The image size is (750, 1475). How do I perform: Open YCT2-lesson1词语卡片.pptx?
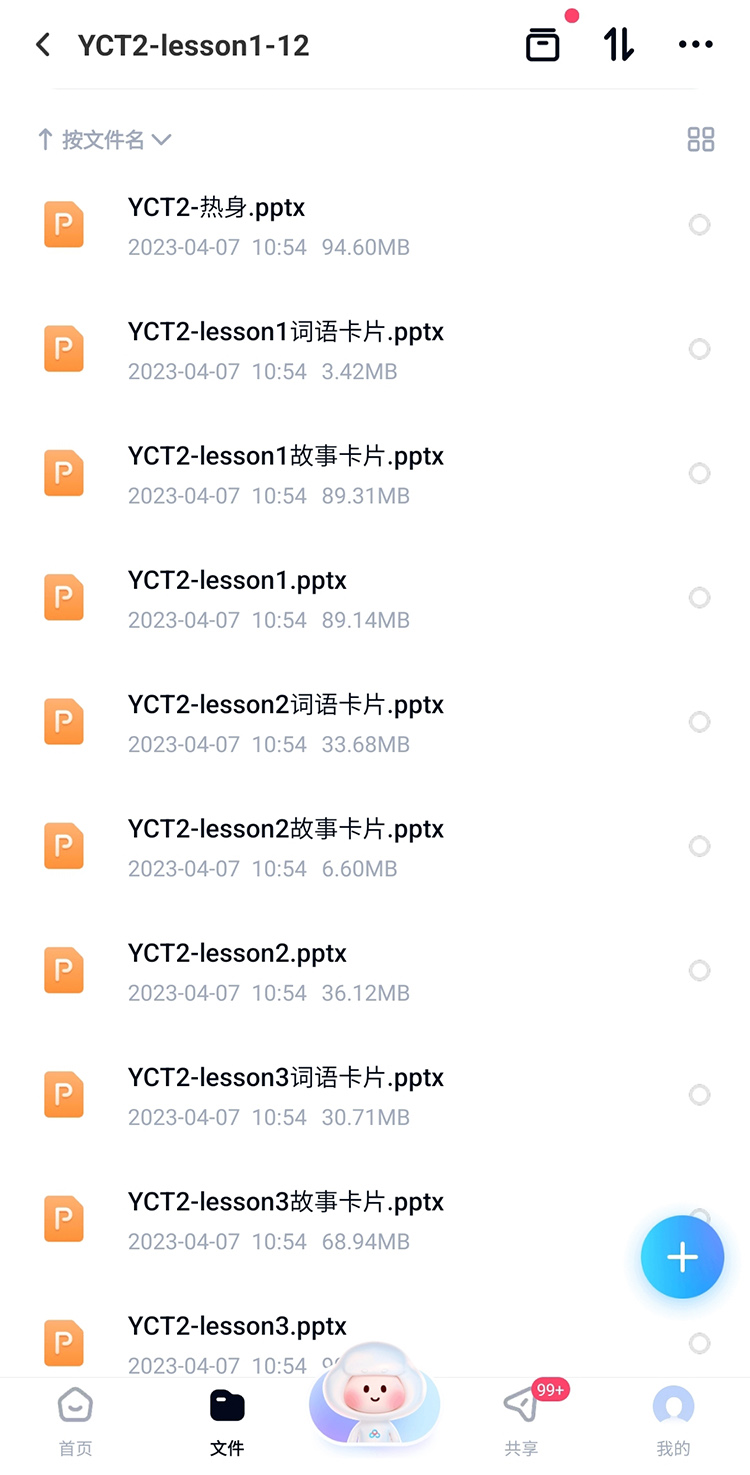375,349
